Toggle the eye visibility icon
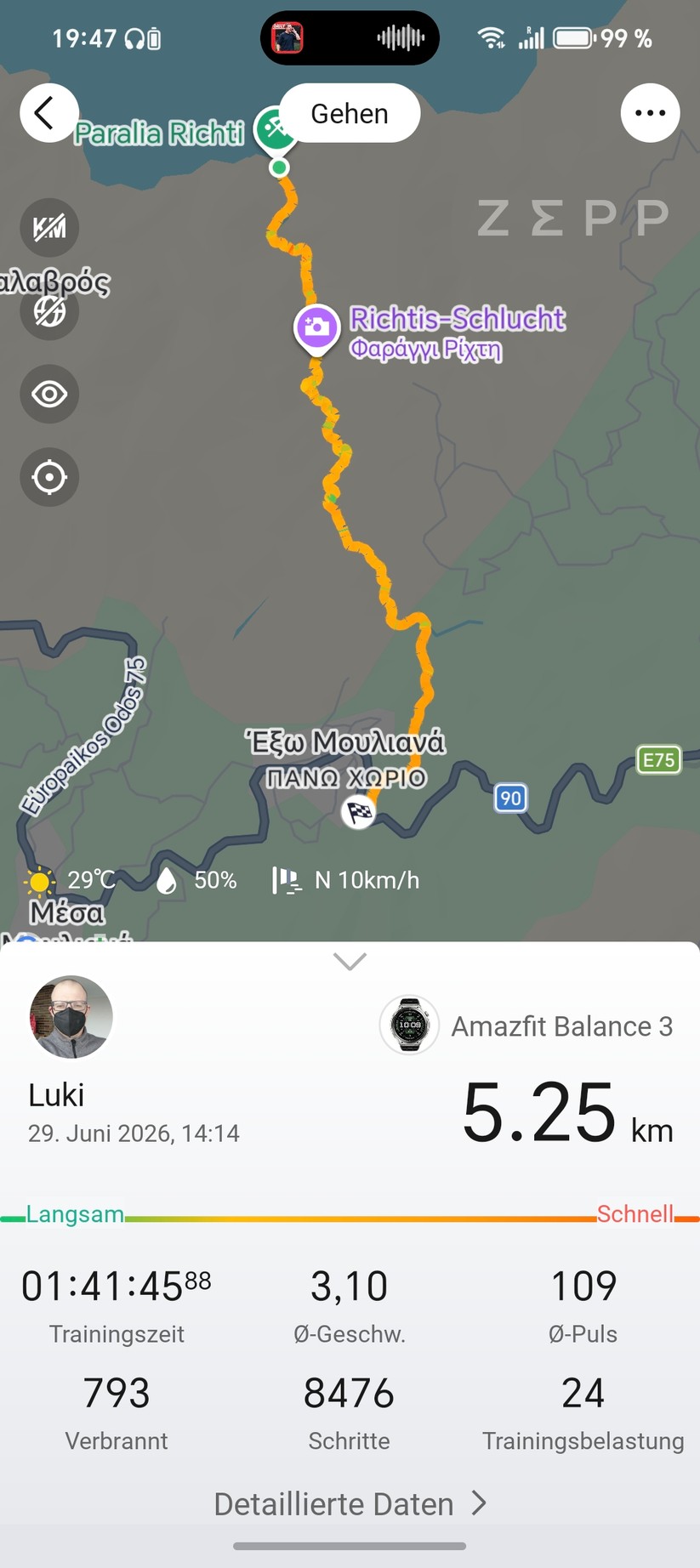This screenshot has height=1568, width=700. [x=49, y=394]
